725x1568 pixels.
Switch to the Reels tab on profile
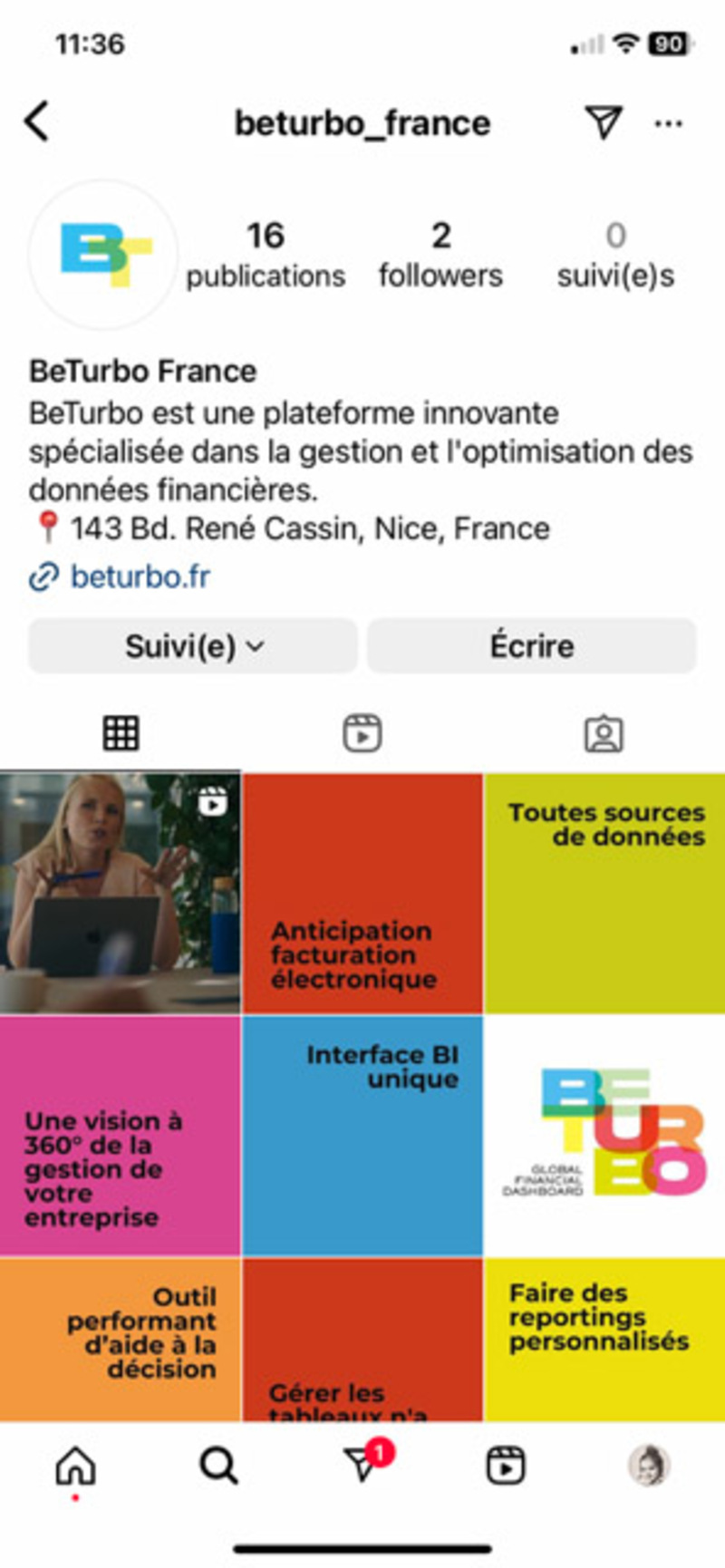click(x=362, y=733)
